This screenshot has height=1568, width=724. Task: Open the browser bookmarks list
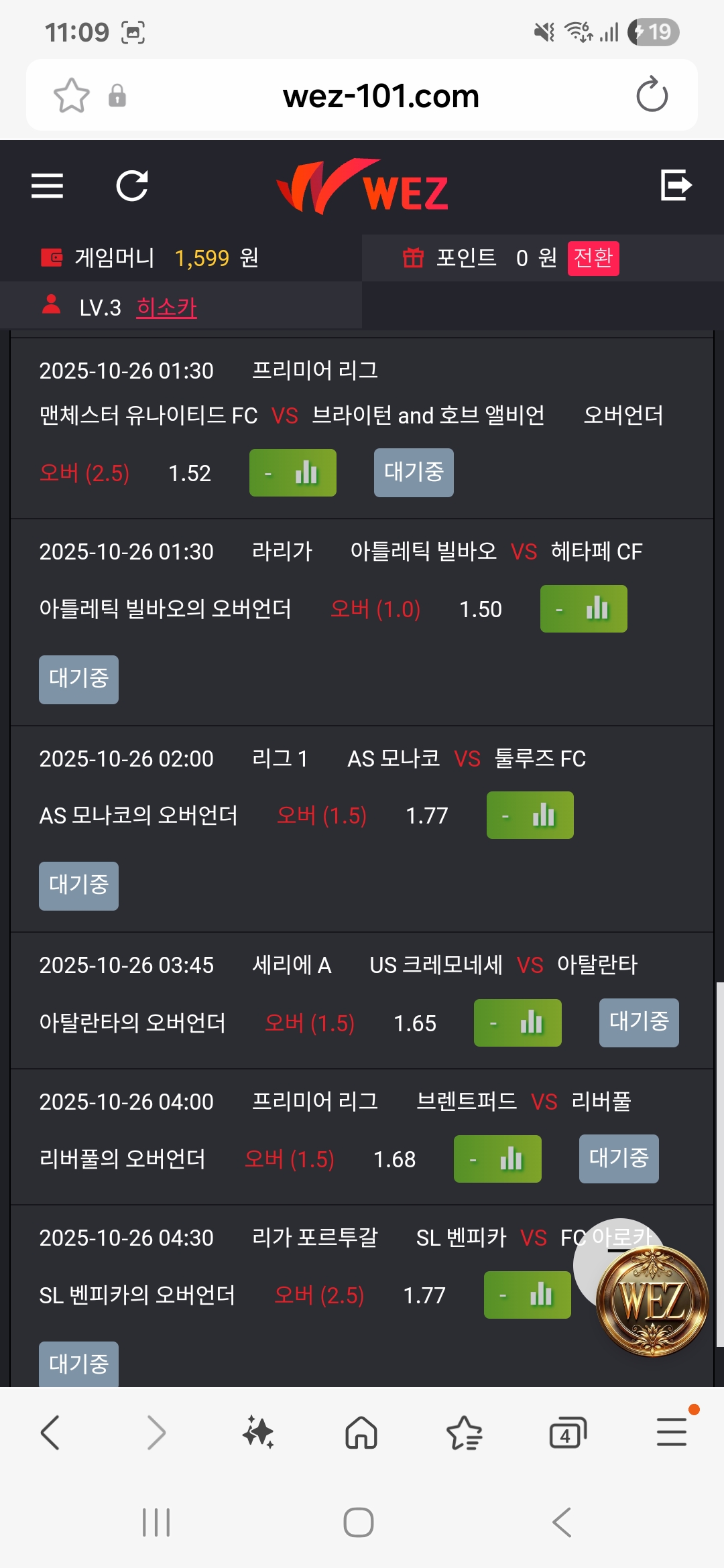point(464,1433)
